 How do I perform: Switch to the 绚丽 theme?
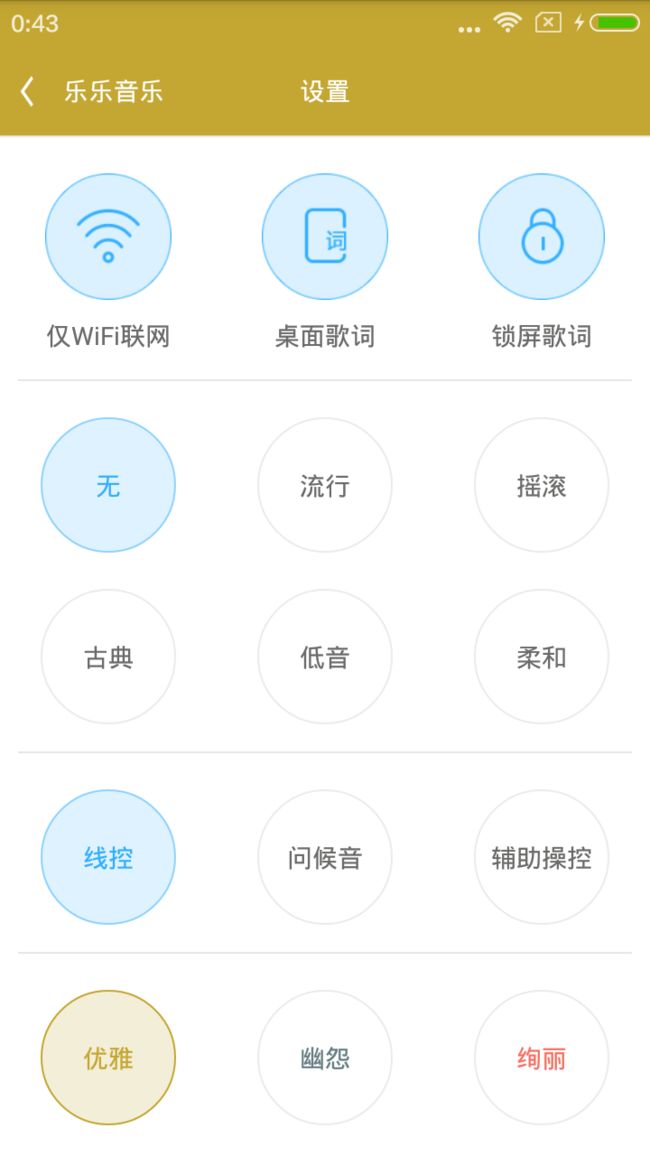542,1057
